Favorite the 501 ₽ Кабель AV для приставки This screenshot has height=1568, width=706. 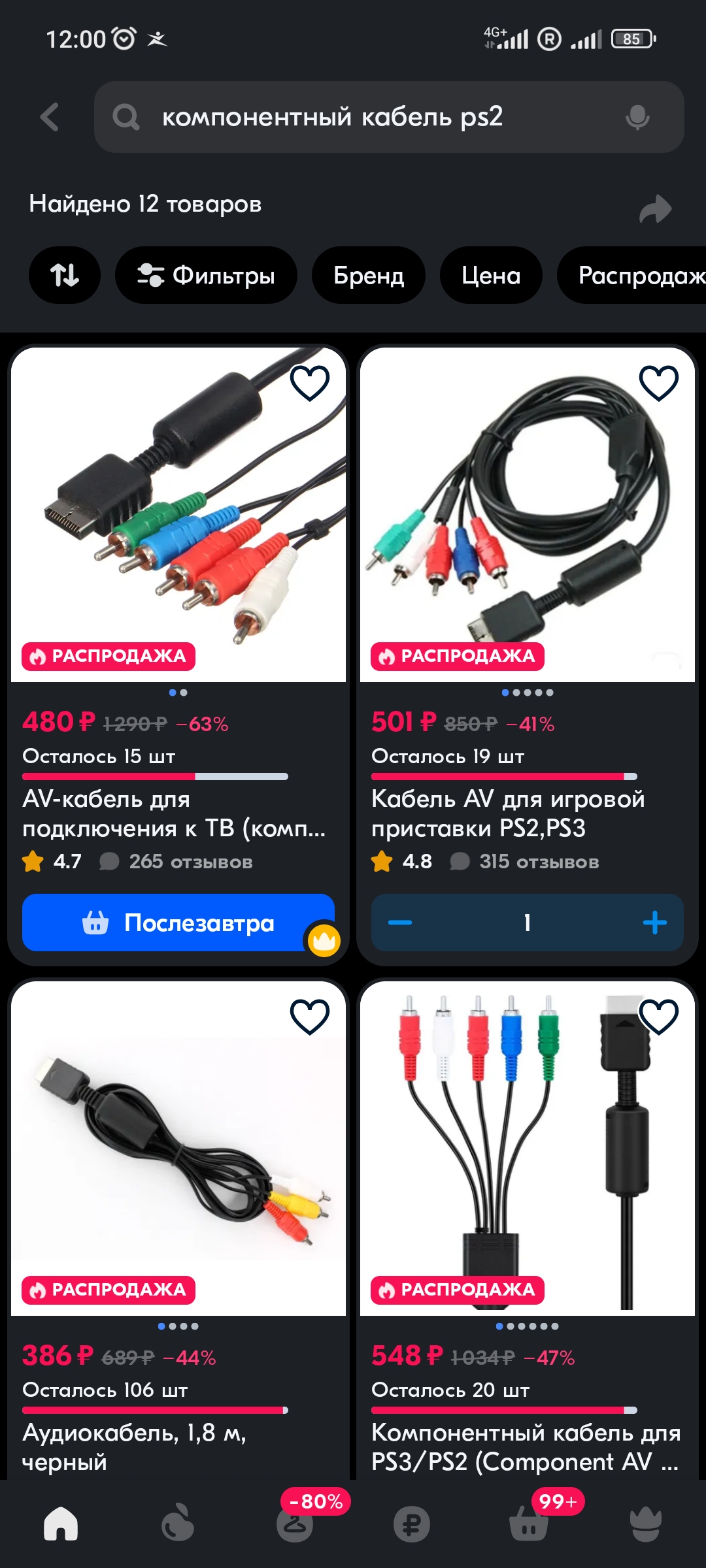[x=658, y=383]
